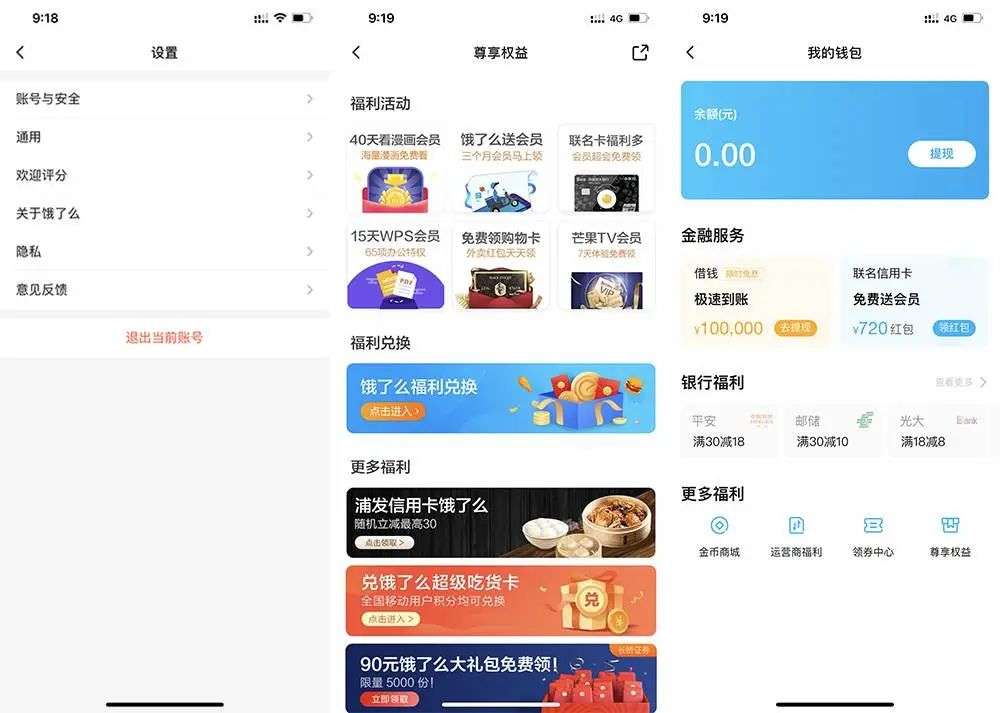The image size is (1000, 713).
Task: Open the 通用 settings row
Action: 165,137
